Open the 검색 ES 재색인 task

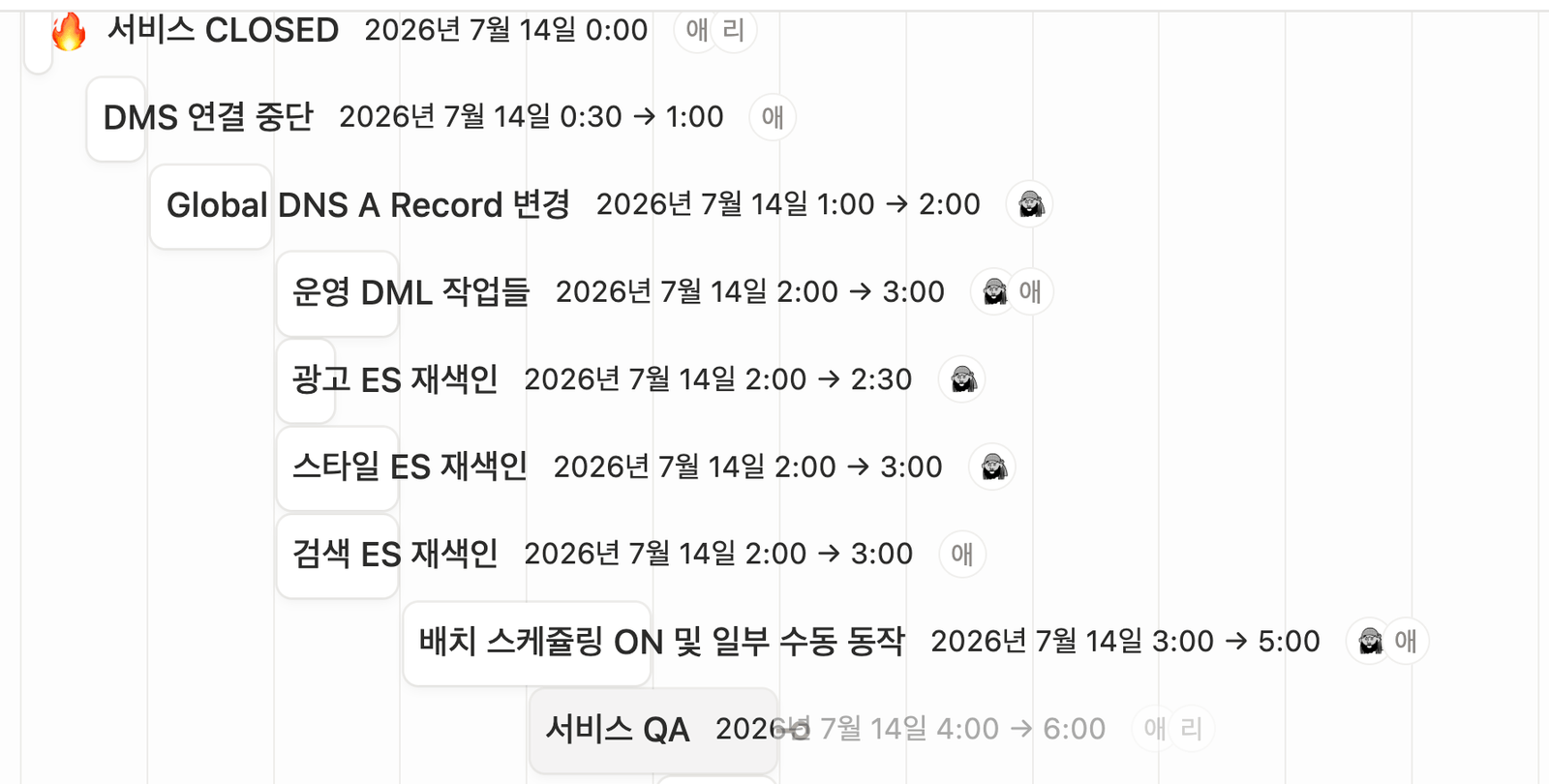[395, 554]
